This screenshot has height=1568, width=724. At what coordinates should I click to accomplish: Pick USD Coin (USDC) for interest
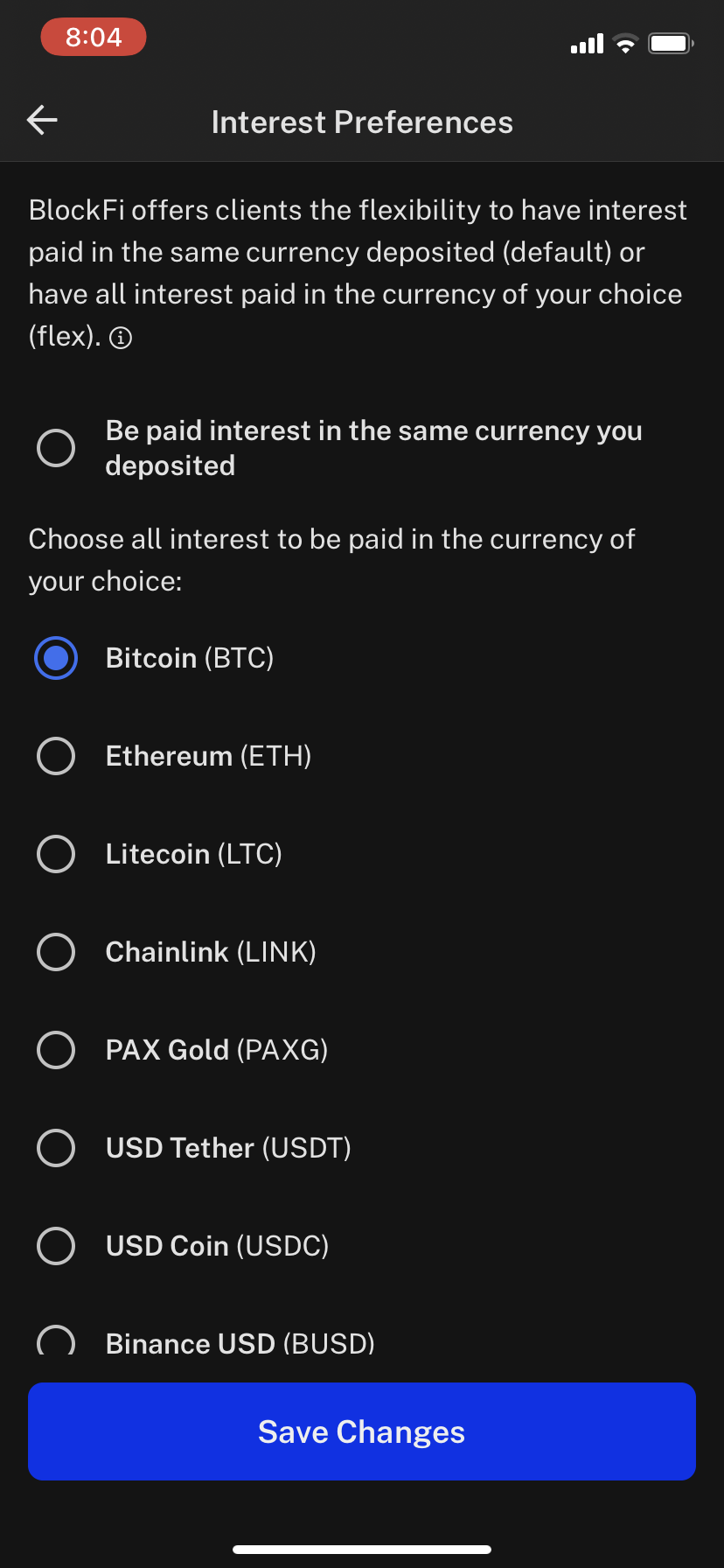[56, 1246]
